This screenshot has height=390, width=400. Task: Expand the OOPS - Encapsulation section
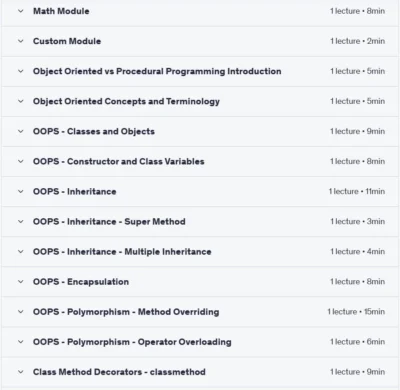[x=201, y=282]
